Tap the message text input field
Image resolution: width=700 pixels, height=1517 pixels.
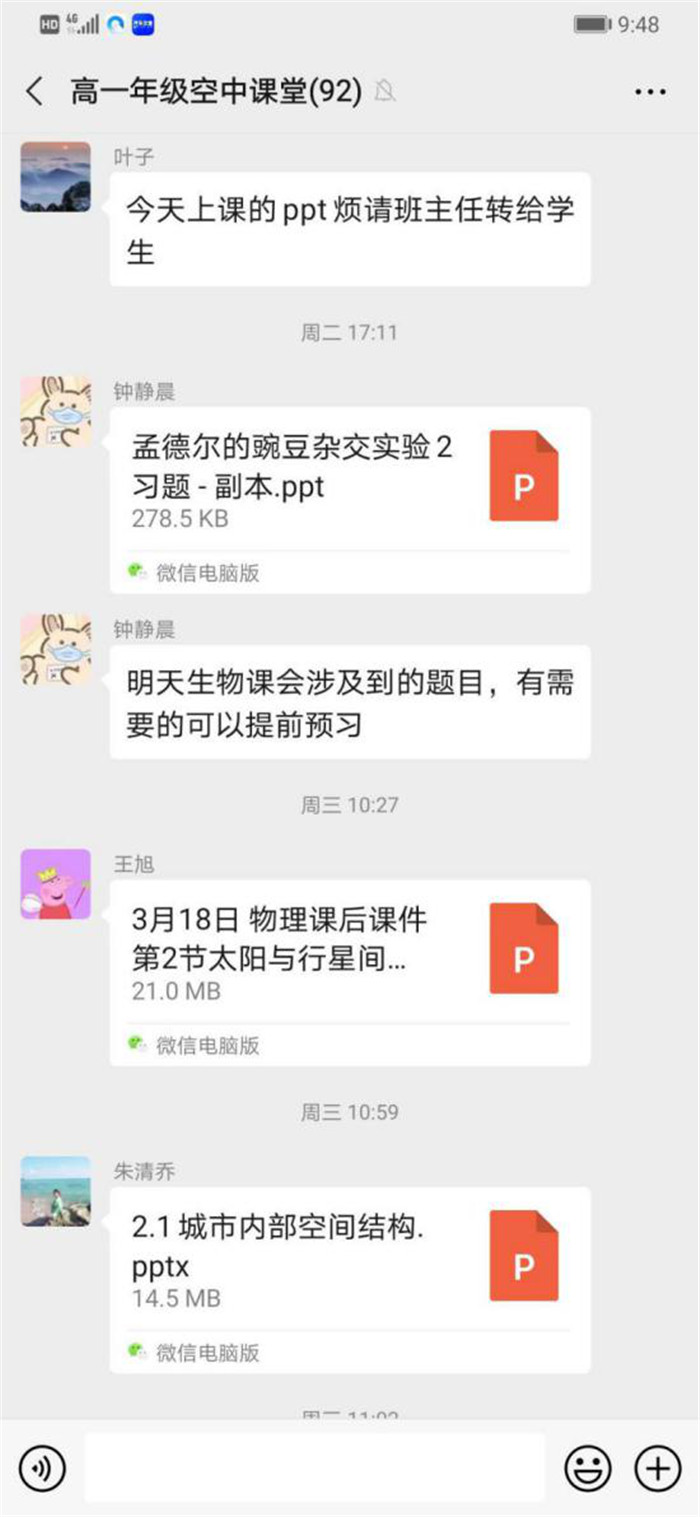tap(315, 1468)
